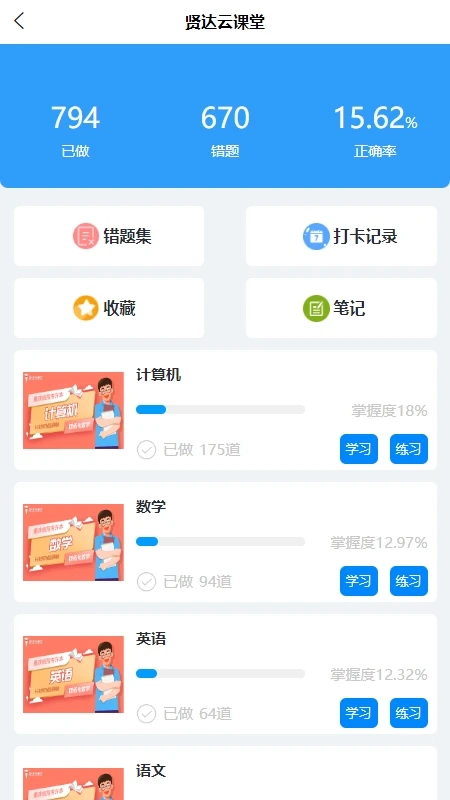450x800 pixels.
Task: Open the 语文 course card
Action: [x=226, y=773]
